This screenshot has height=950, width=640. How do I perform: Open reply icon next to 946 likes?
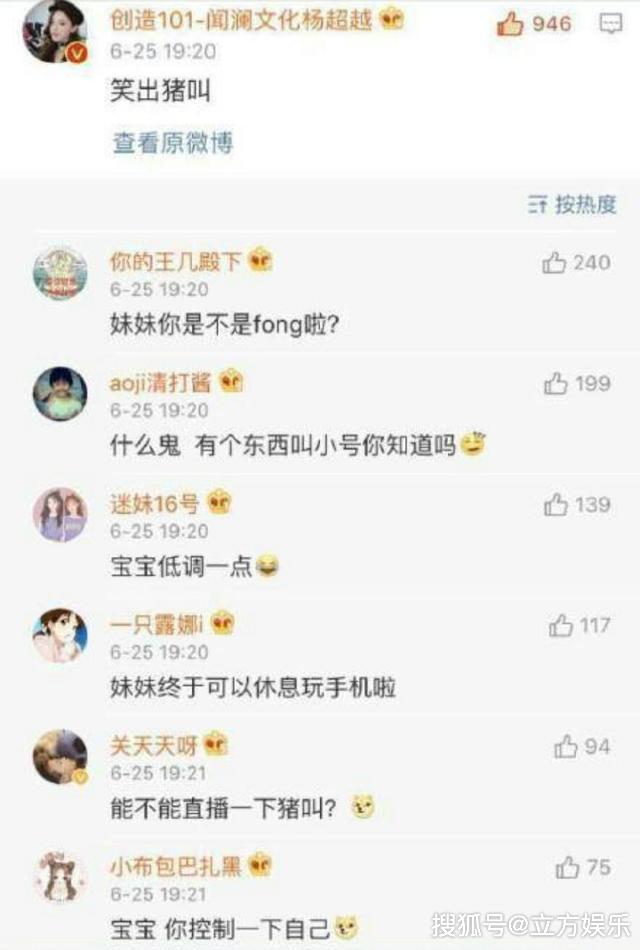610,24
